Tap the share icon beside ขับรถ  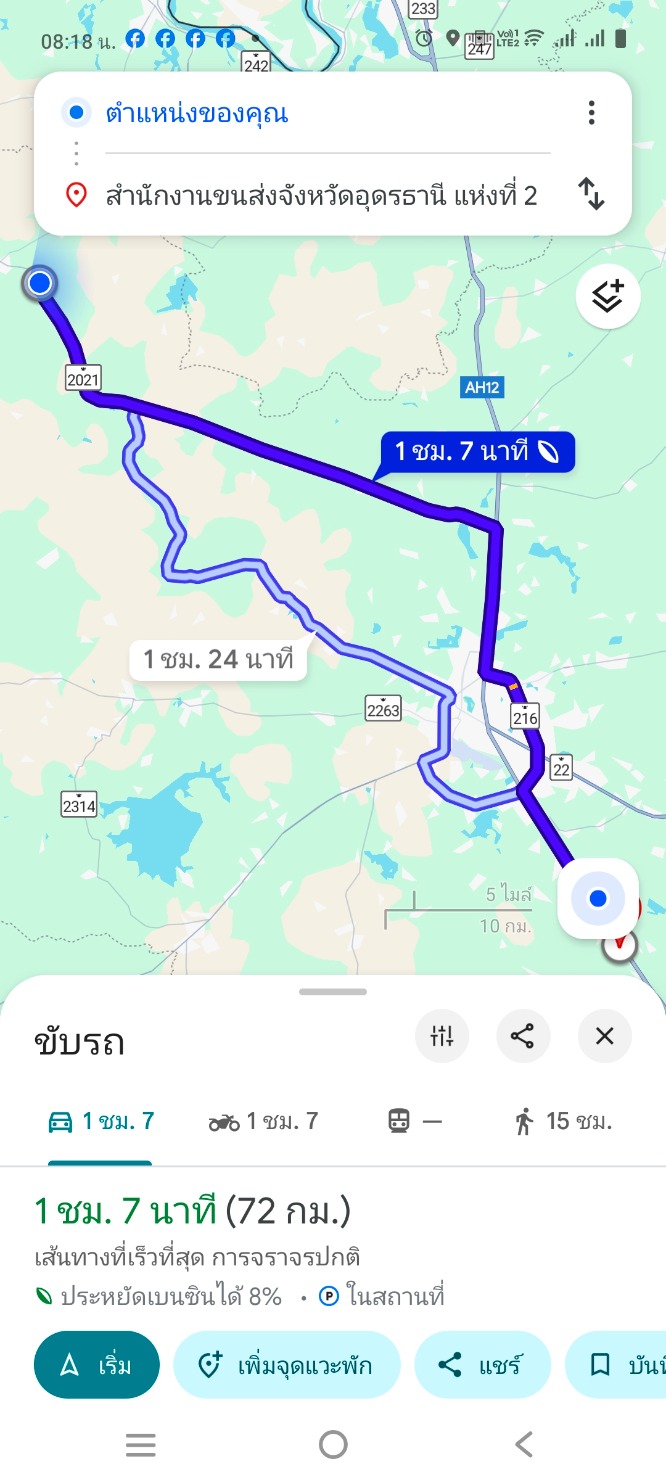[x=523, y=1036]
